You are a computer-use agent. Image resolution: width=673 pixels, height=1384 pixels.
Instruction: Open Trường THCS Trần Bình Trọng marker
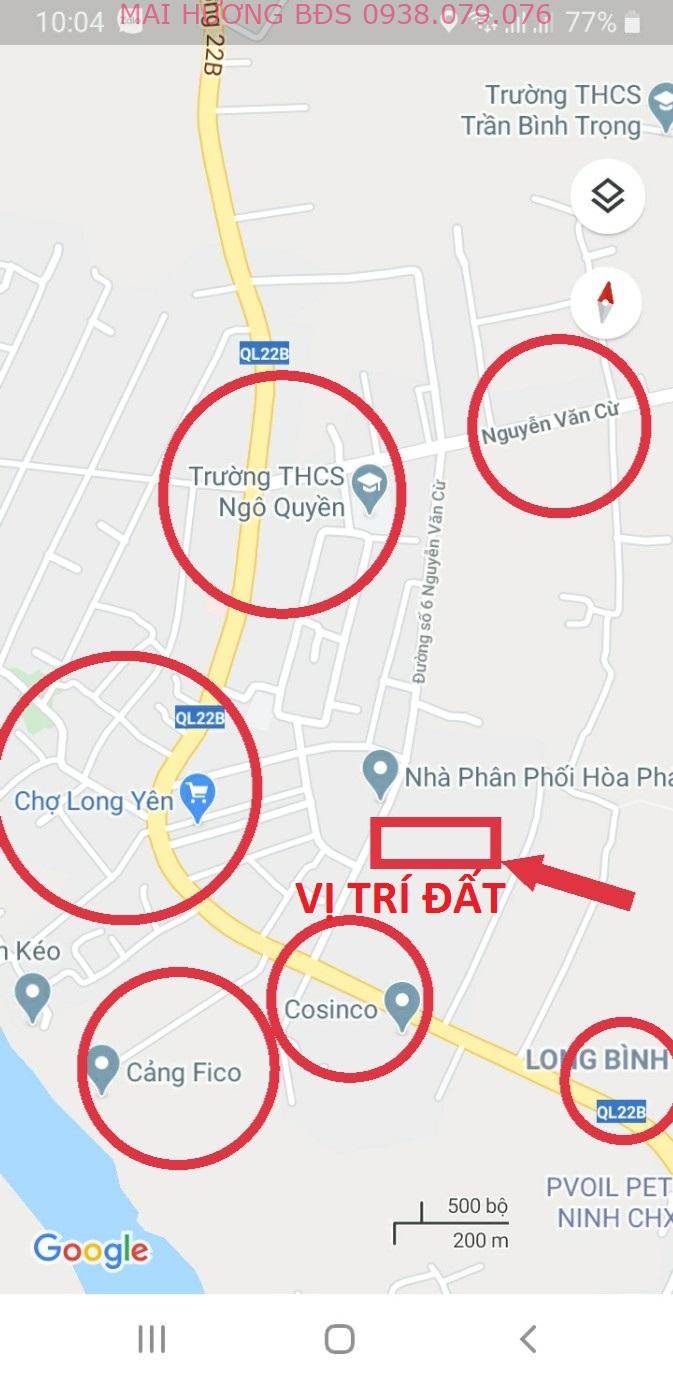(x=661, y=106)
